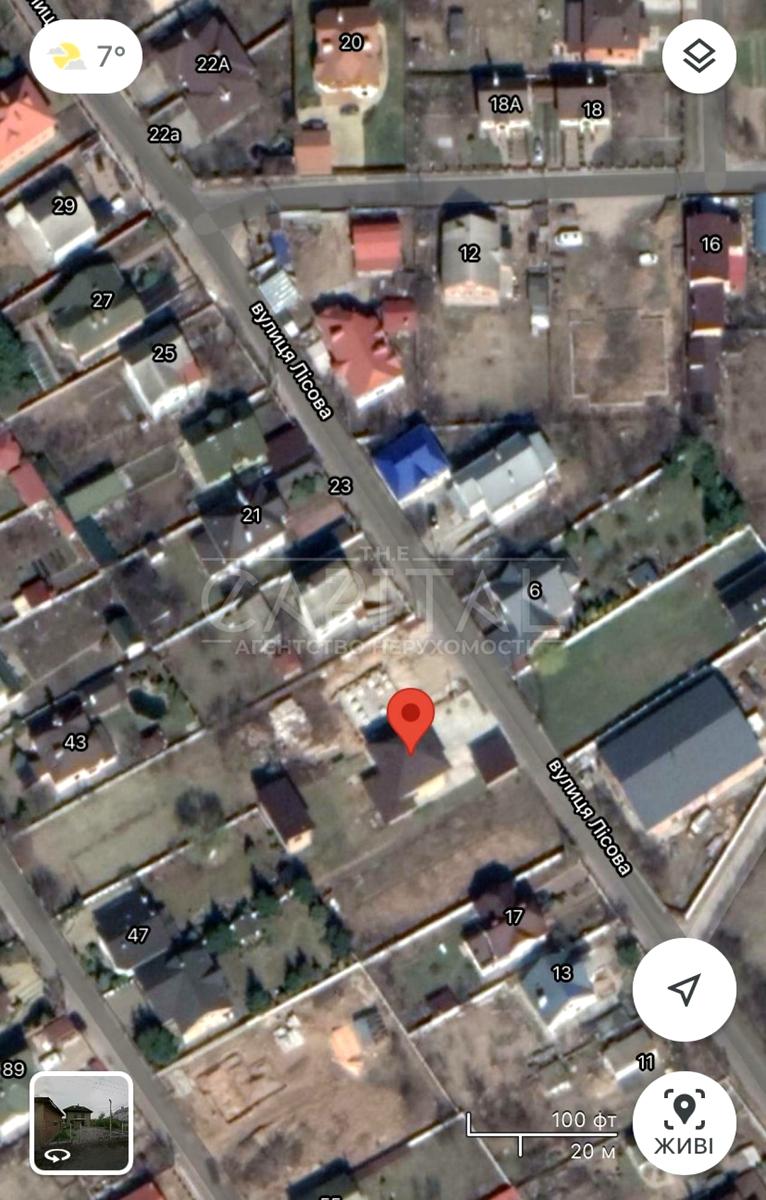766x1200 pixels.
Task: Center map on my location
Action: pos(684,990)
